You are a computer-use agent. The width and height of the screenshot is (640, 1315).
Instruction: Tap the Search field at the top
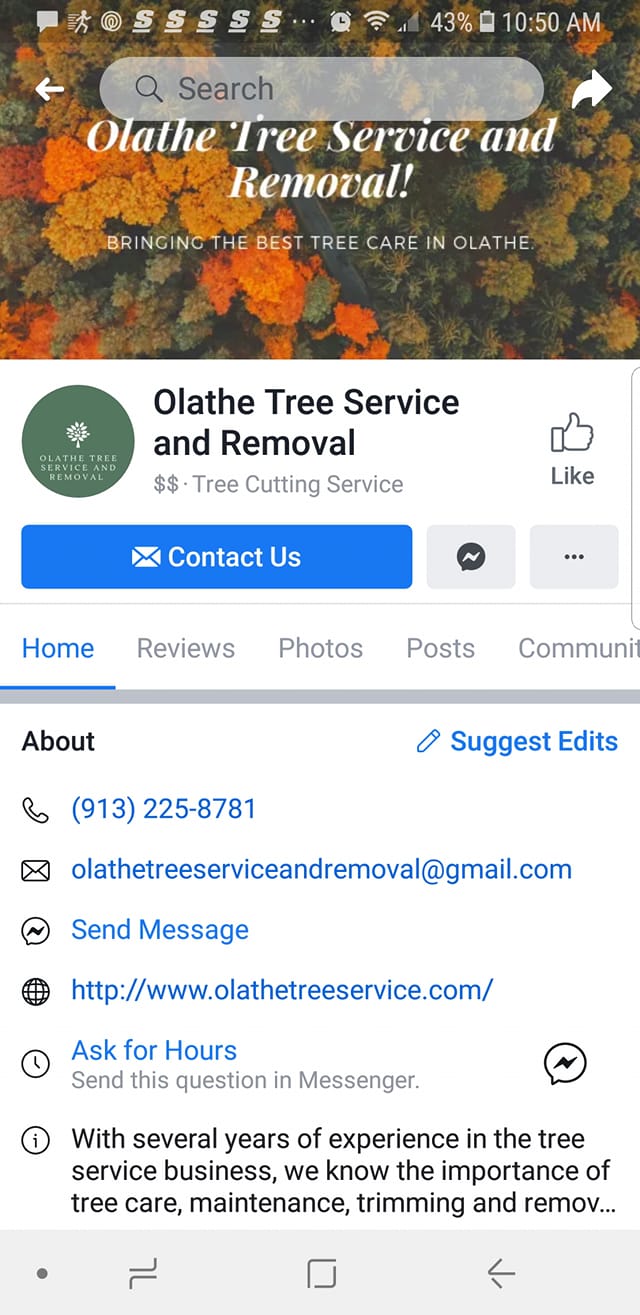[x=320, y=89]
